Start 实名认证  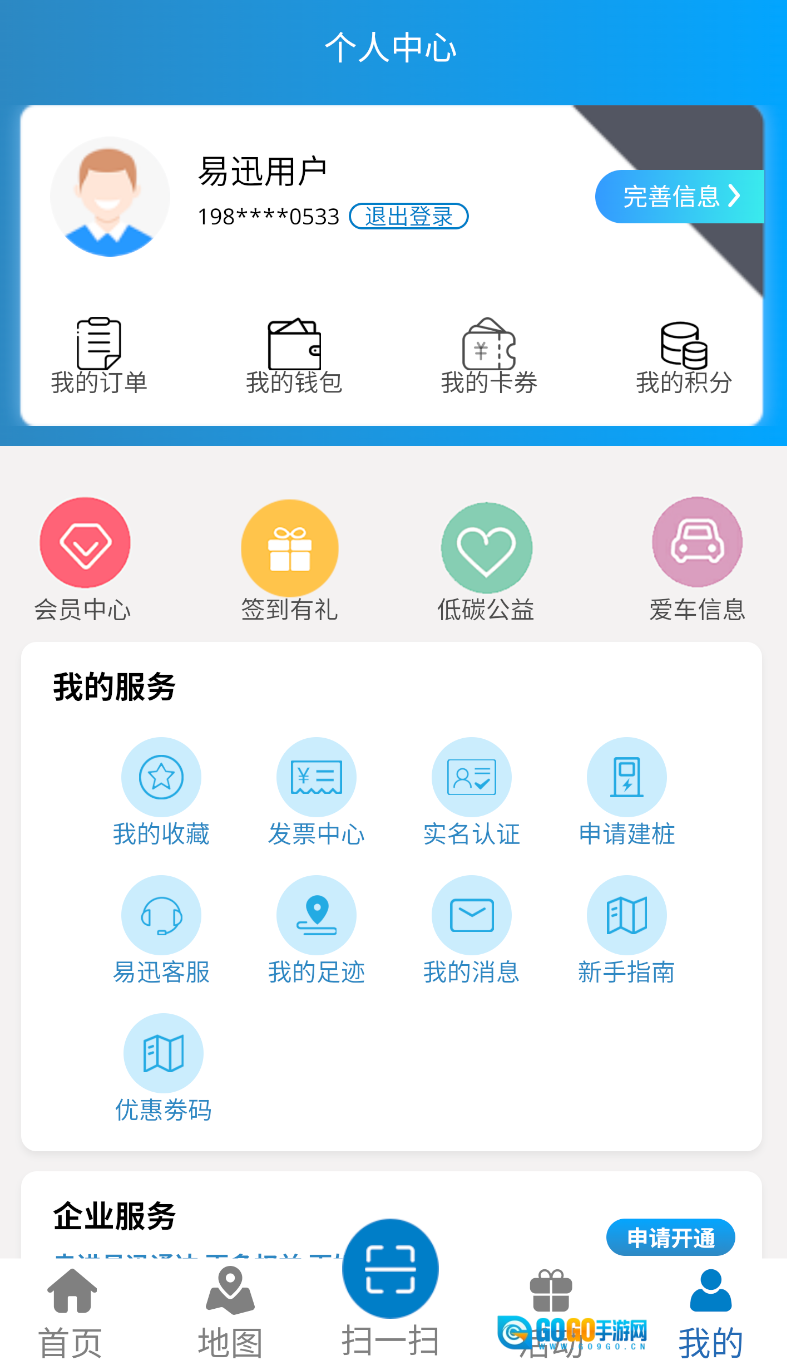coord(471,792)
